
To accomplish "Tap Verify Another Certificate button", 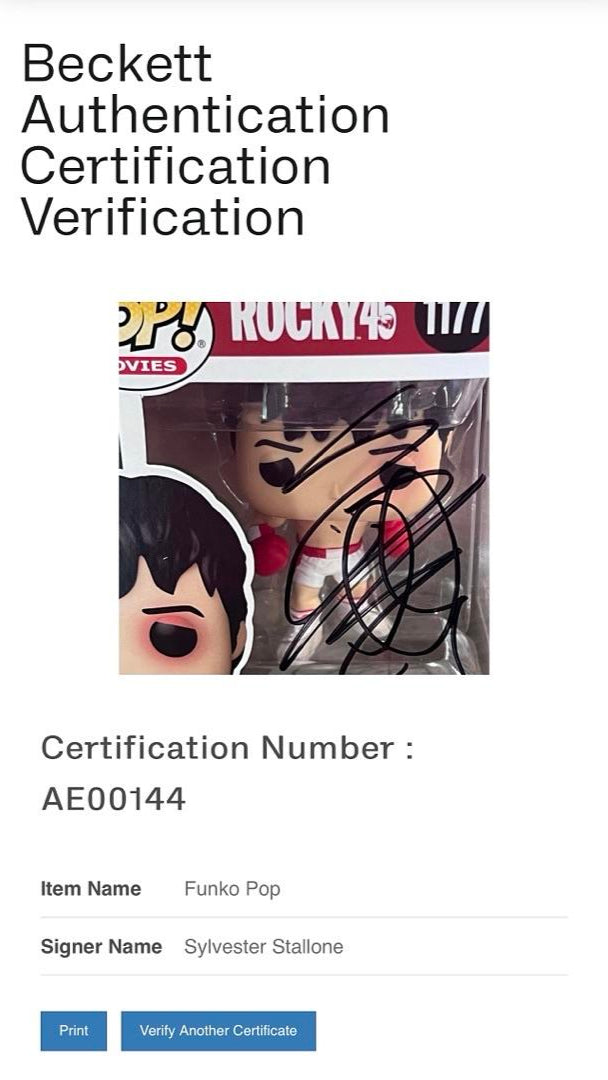I will click(218, 1031).
